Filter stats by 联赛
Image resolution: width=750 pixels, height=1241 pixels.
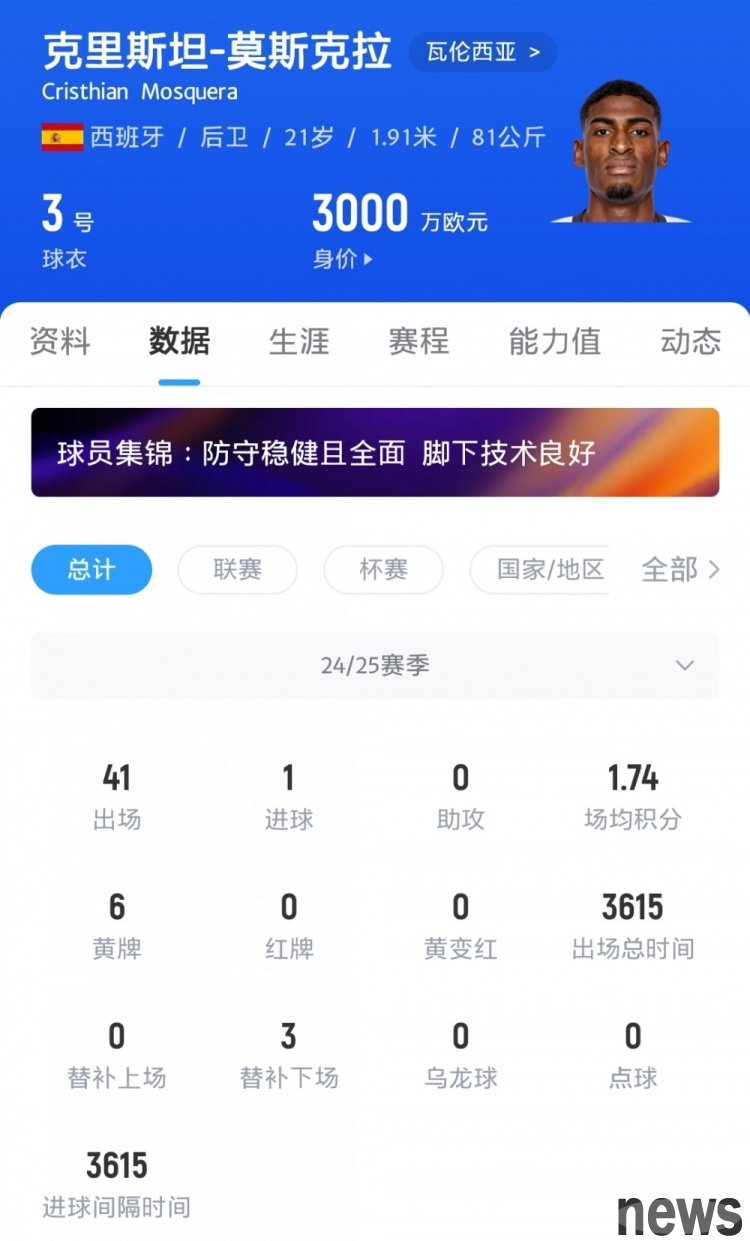click(x=238, y=570)
